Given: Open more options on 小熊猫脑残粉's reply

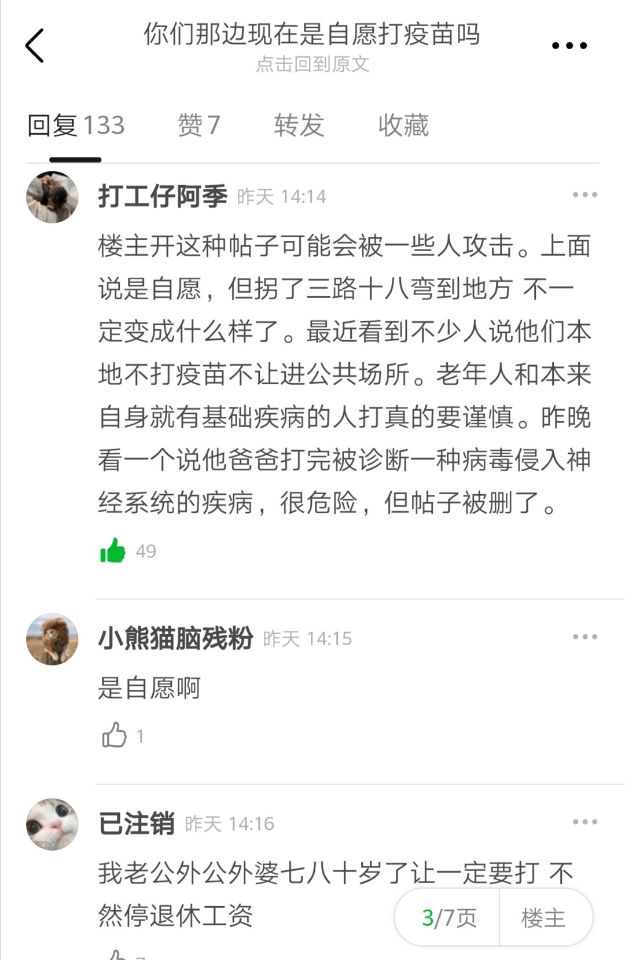Looking at the screenshot, I should point(584,637).
